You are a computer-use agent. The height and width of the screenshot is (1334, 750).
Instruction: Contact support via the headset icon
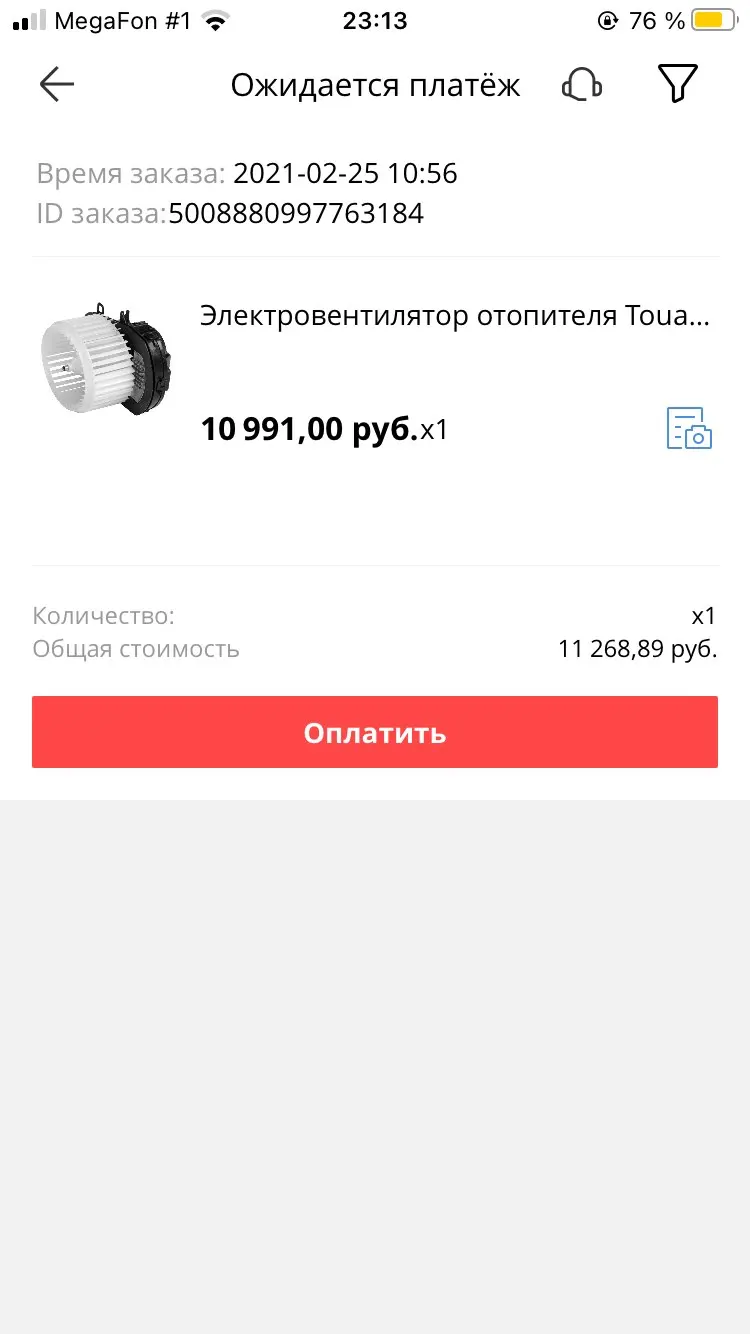click(581, 85)
